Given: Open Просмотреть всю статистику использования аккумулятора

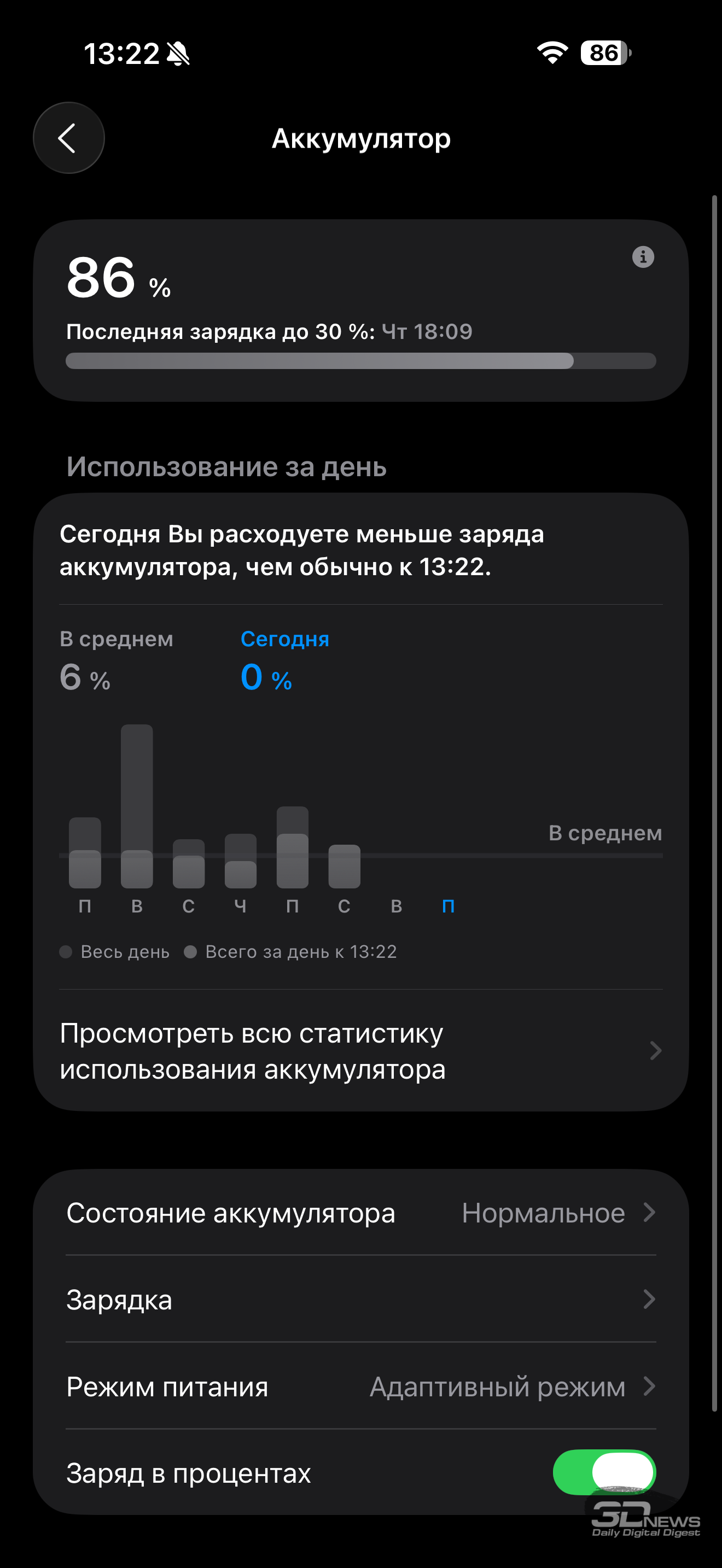Looking at the screenshot, I should click(360, 1051).
